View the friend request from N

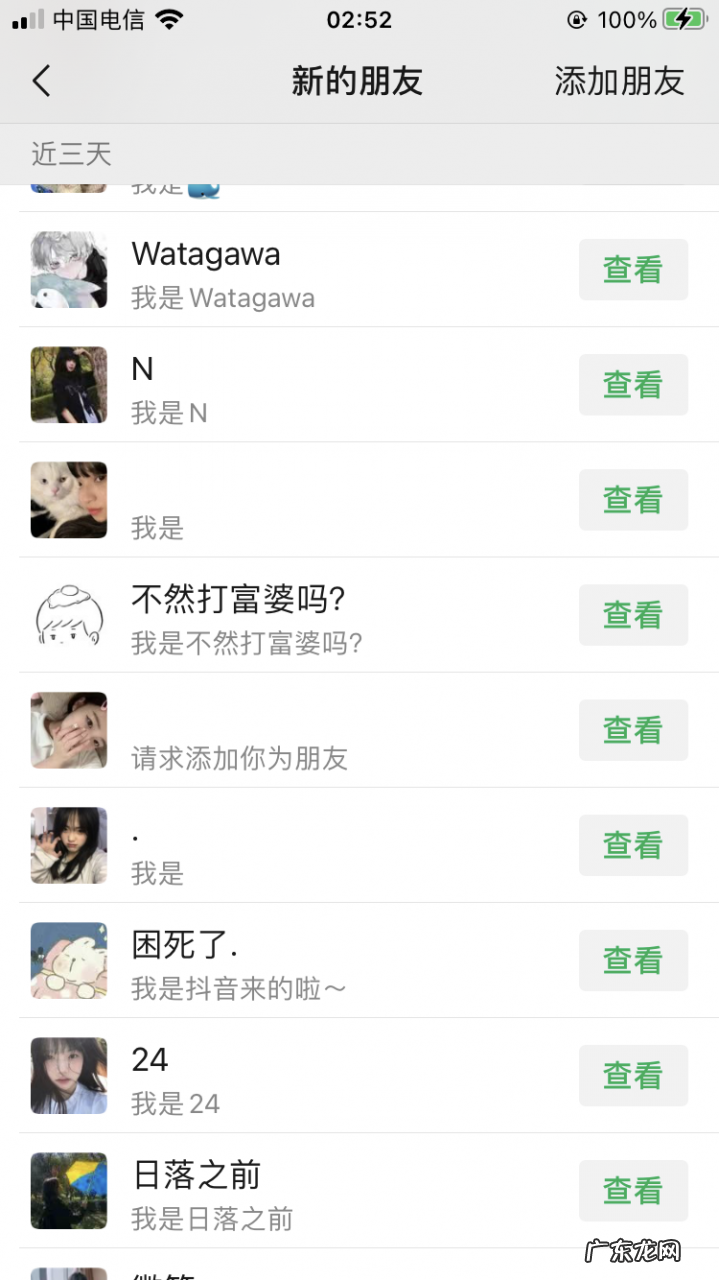(633, 385)
